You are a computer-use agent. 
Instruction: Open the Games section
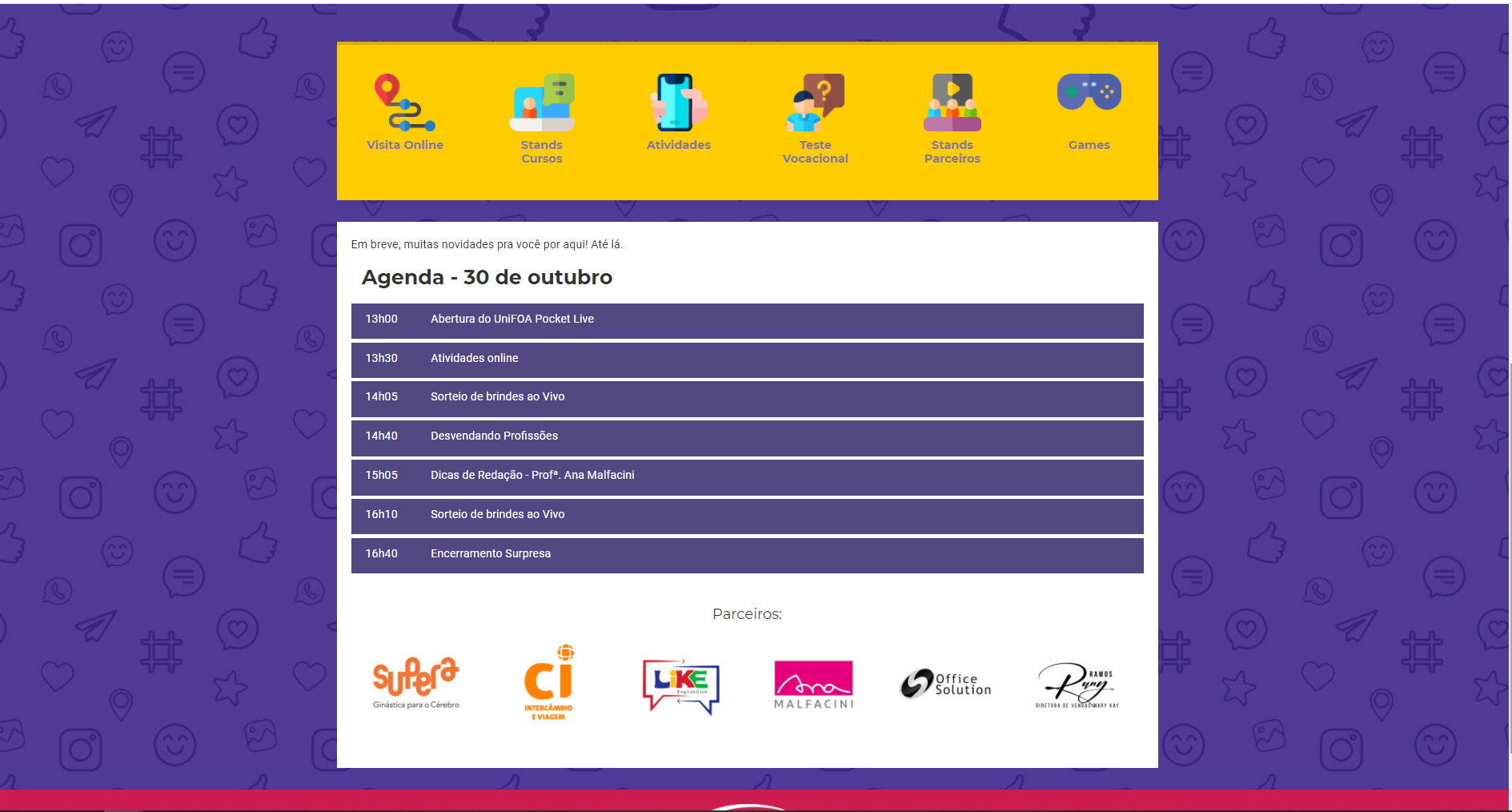click(1089, 111)
